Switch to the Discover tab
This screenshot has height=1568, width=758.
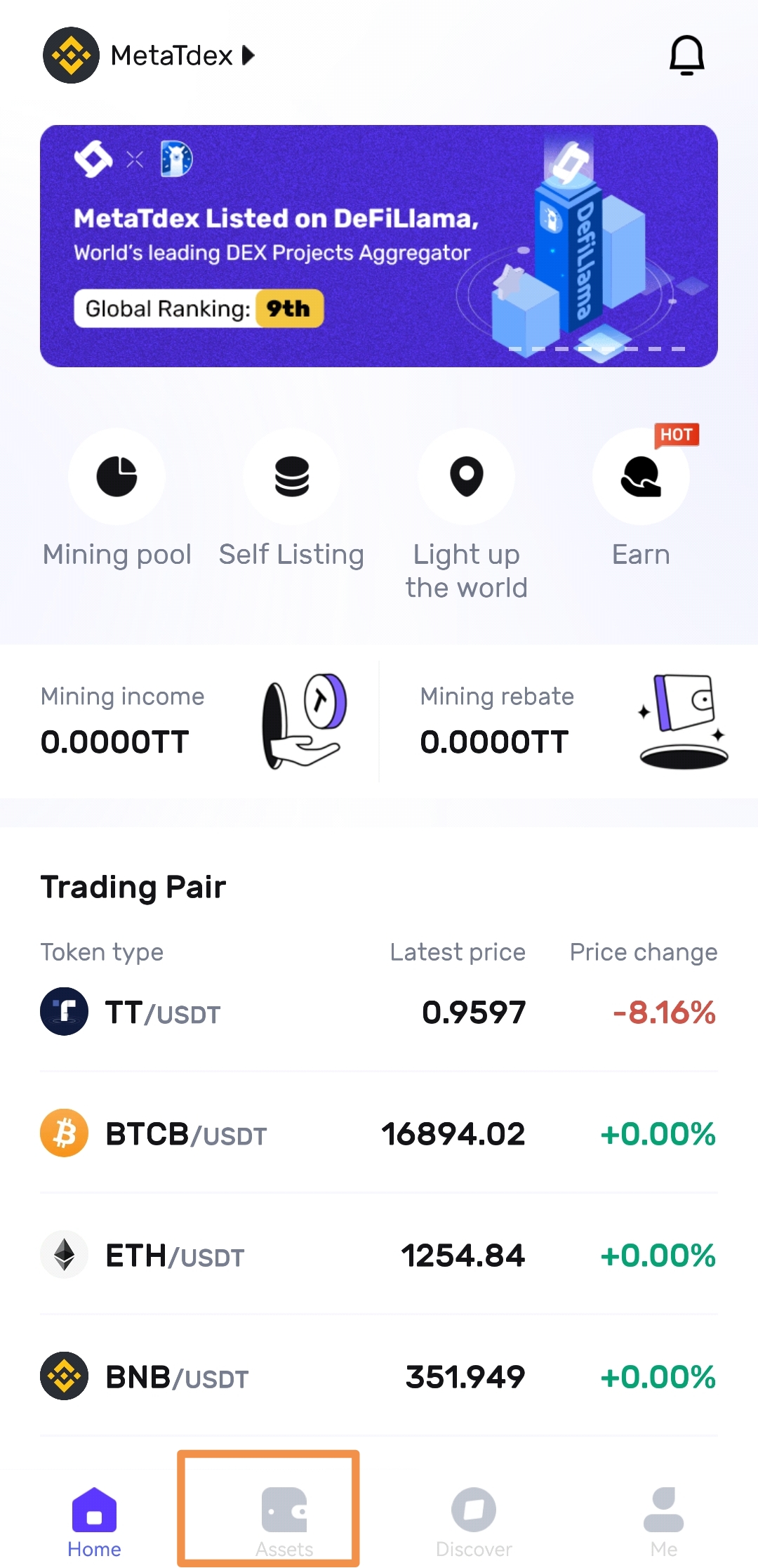[x=474, y=1522]
